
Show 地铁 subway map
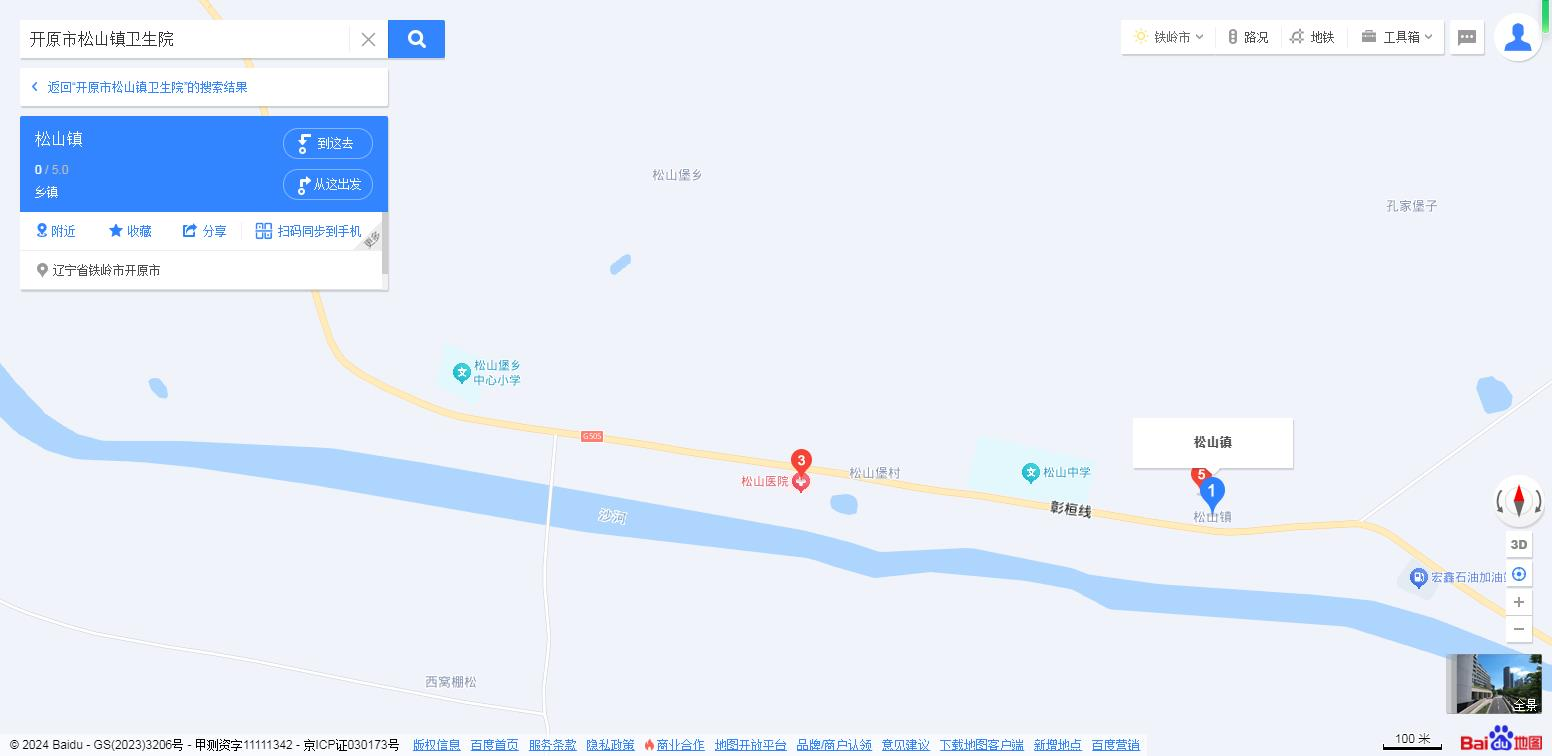click(x=1312, y=37)
